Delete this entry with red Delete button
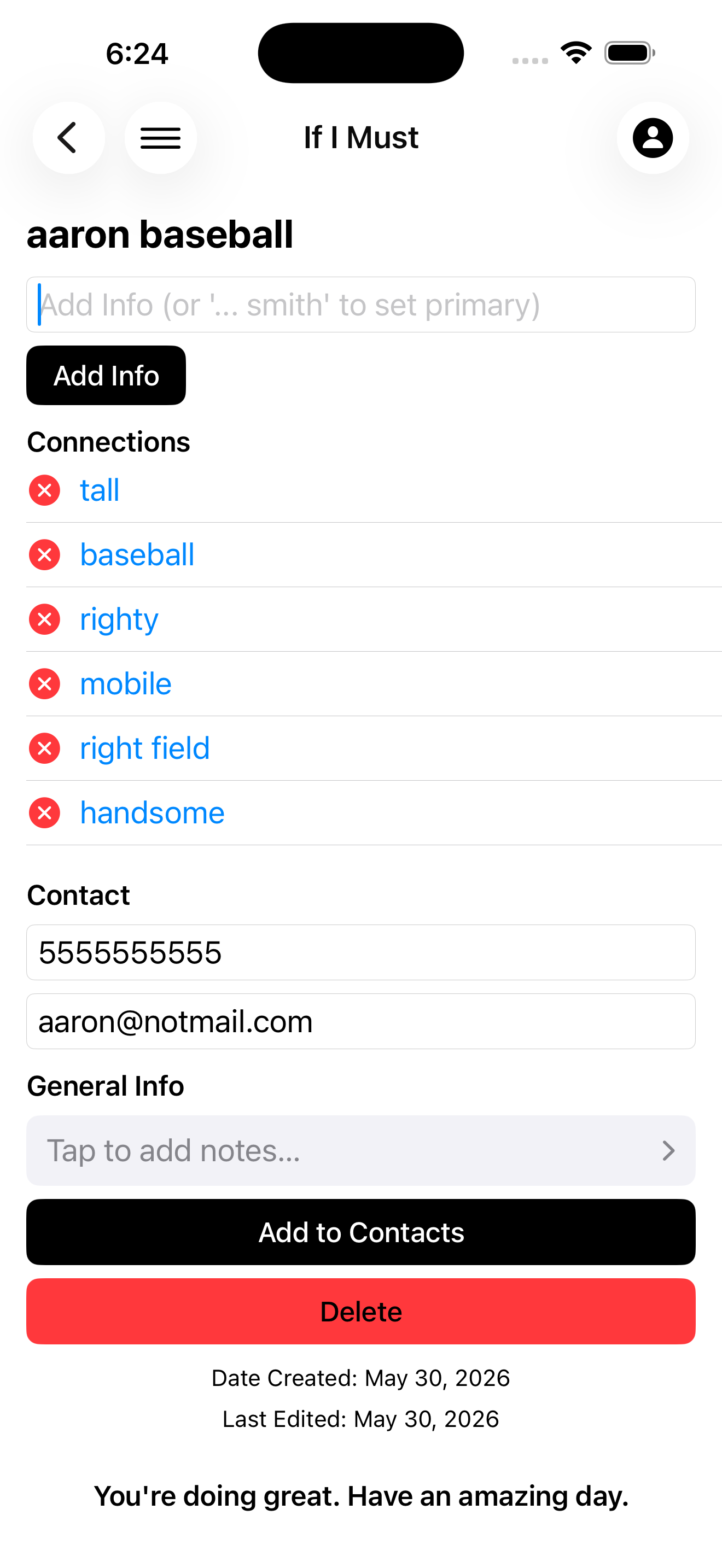722x1568 pixels. [361, 1311]
